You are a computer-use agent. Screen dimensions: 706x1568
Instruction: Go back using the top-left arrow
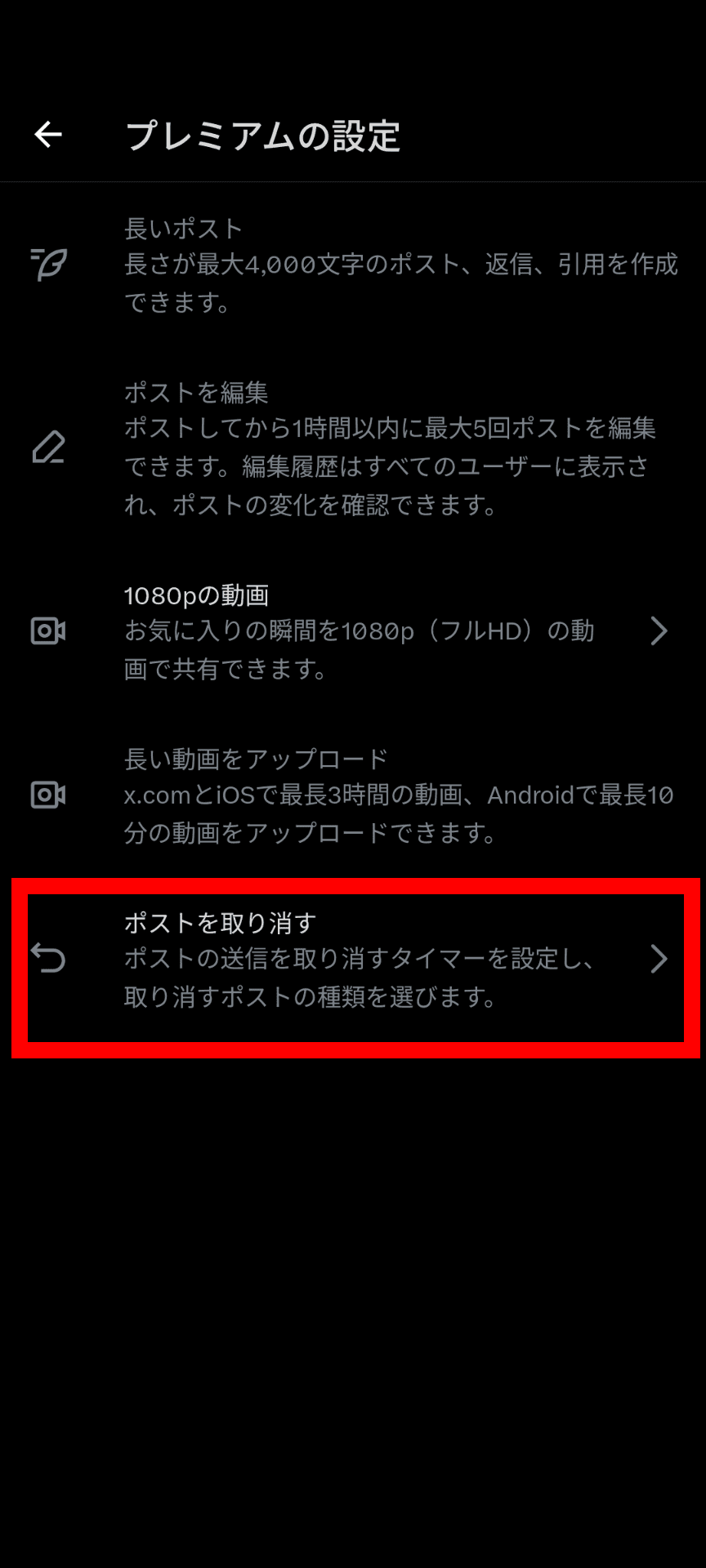pos(48,135)
